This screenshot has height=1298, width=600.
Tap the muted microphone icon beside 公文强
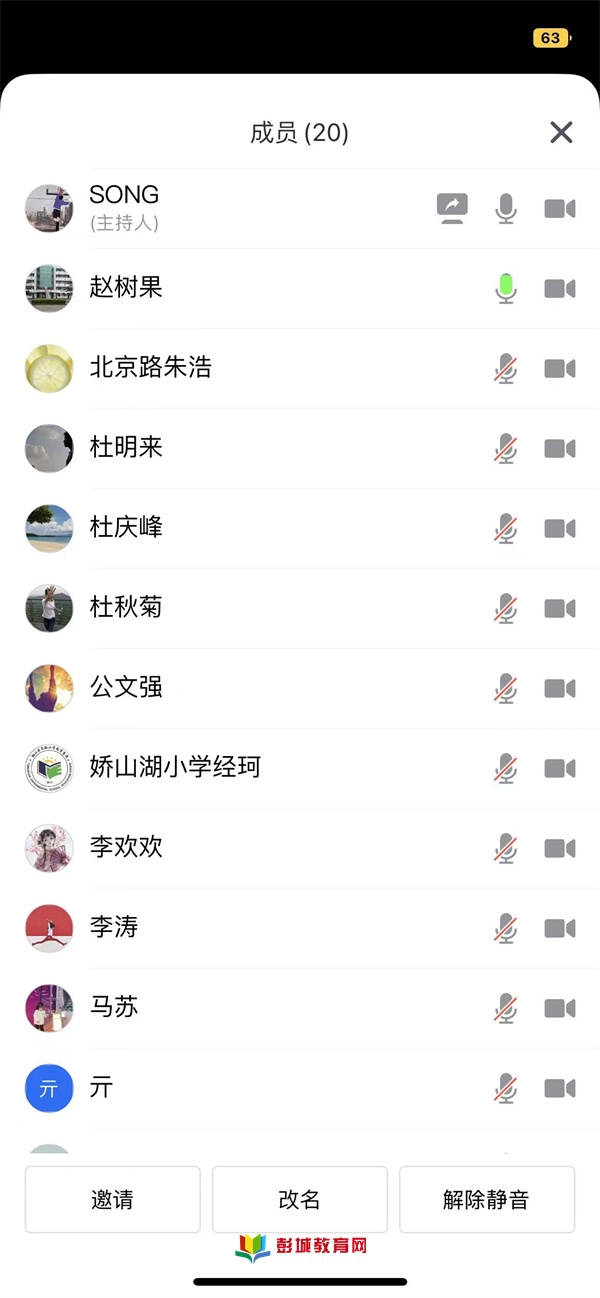[506, 688]
